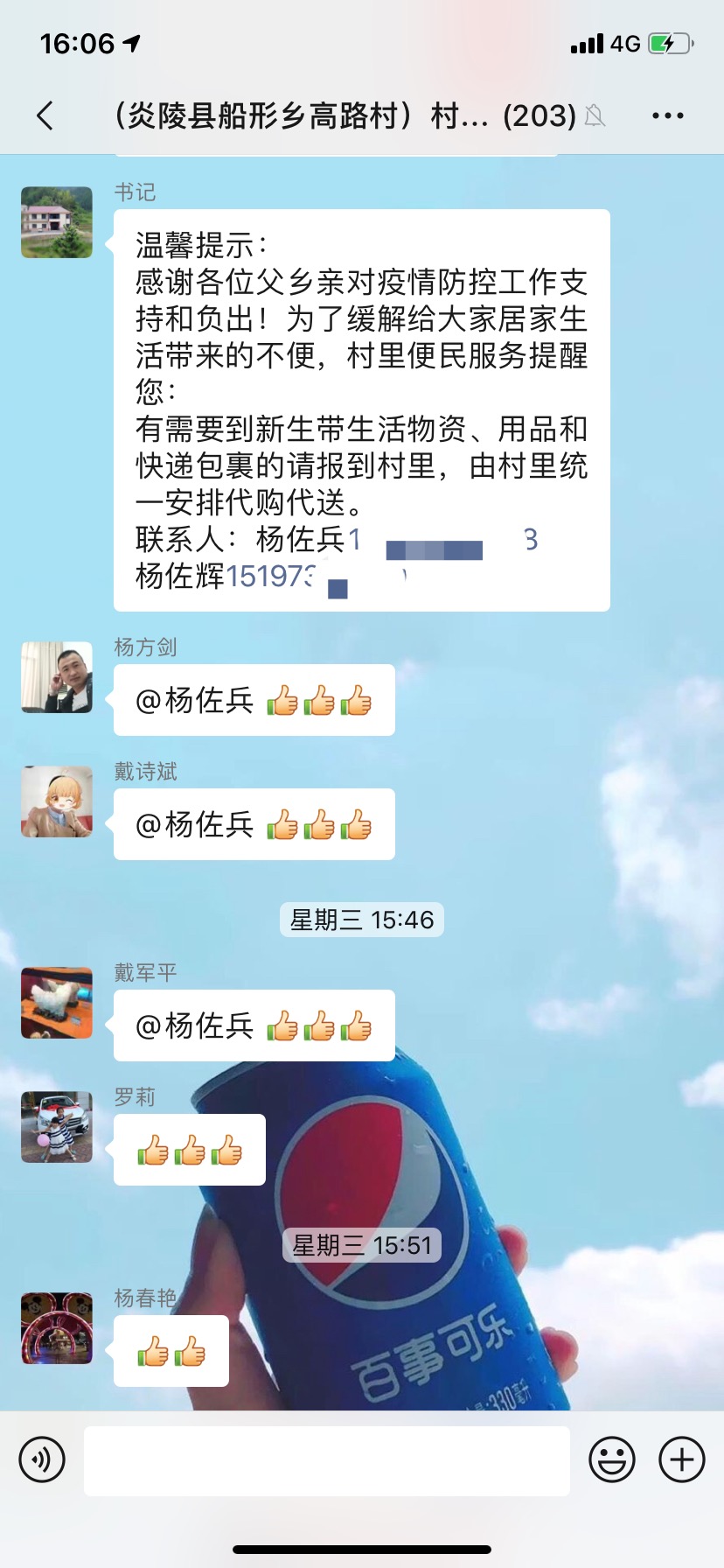The width and height of the screenshot is (724, 1568).
Task: Open the plus attachment menu
Action: point(682,1459)
